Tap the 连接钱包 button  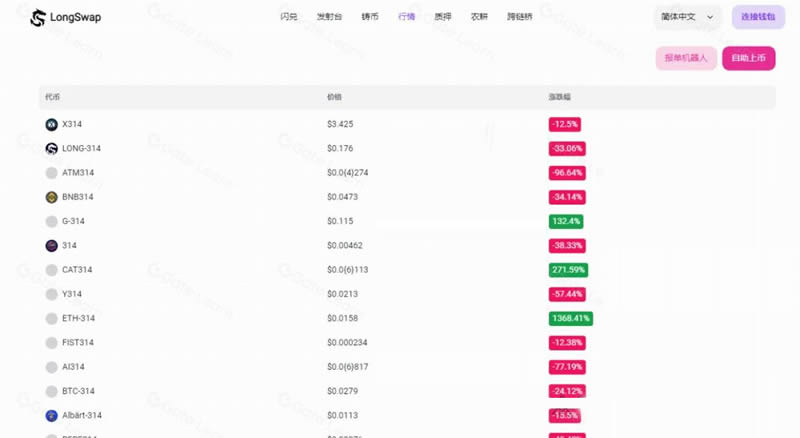tap(757, 17)
